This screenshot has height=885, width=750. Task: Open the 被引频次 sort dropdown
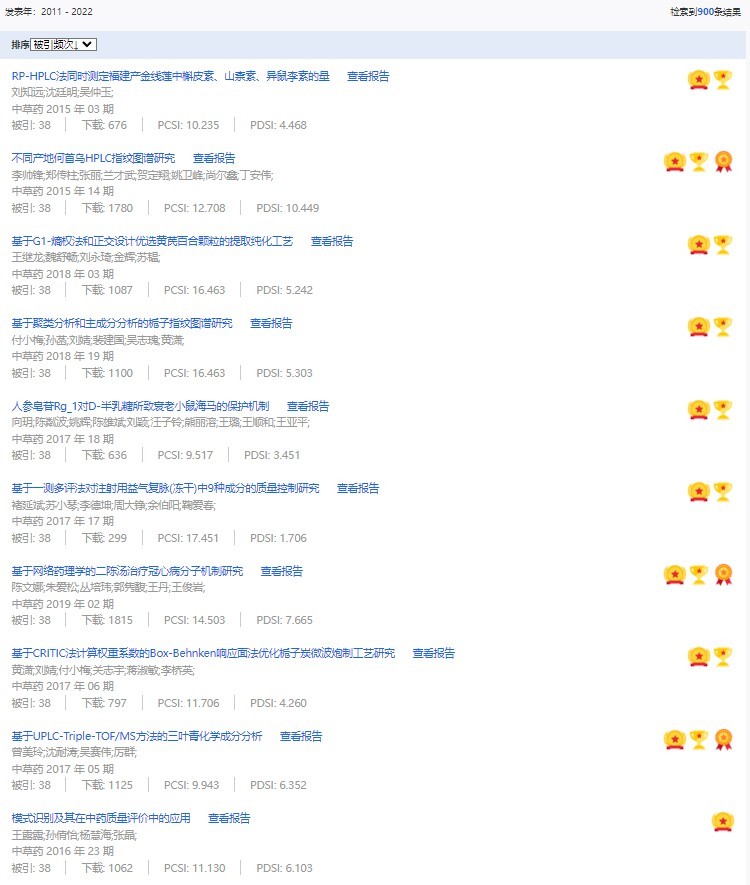[63, 45]
